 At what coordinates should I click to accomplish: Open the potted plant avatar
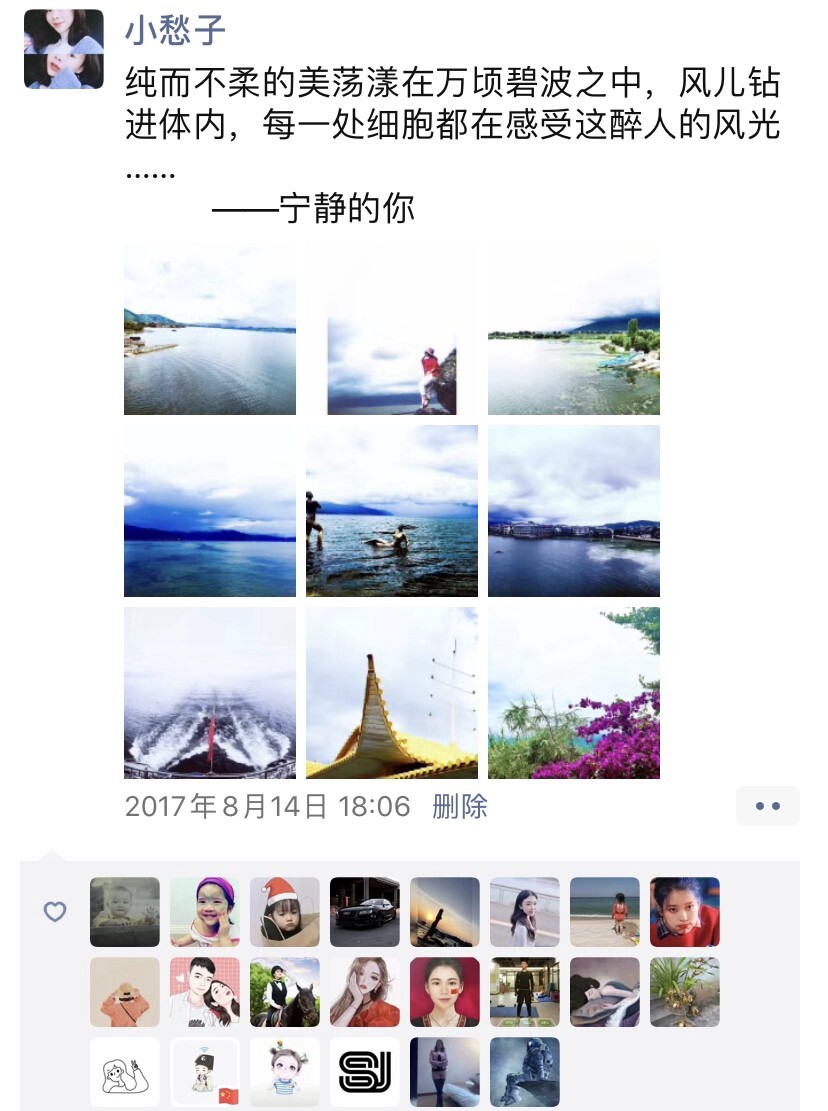click(685, 992)
